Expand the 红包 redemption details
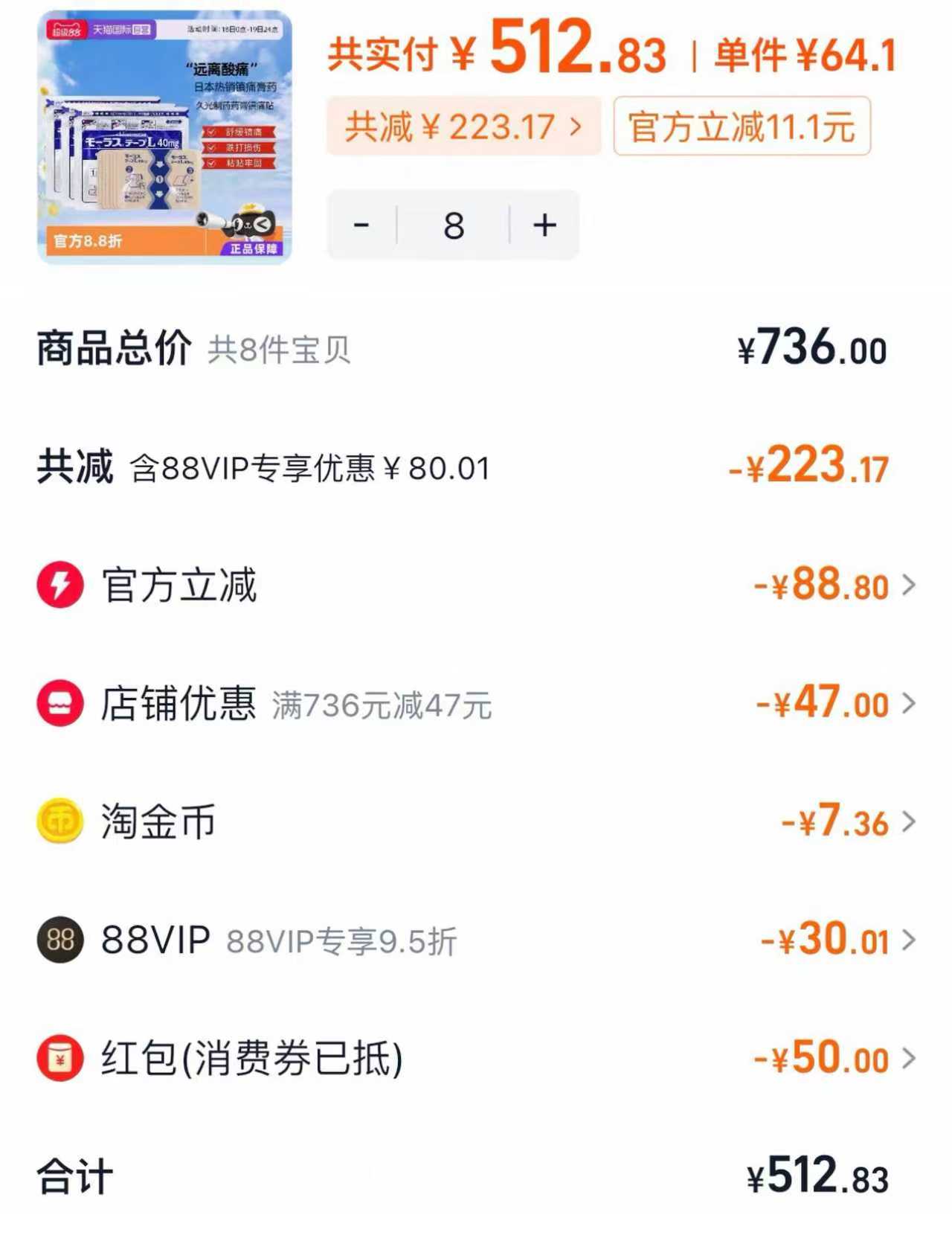Image resolution: width=952 pixels, height=1247 pixels. (x=907, y=1057)
